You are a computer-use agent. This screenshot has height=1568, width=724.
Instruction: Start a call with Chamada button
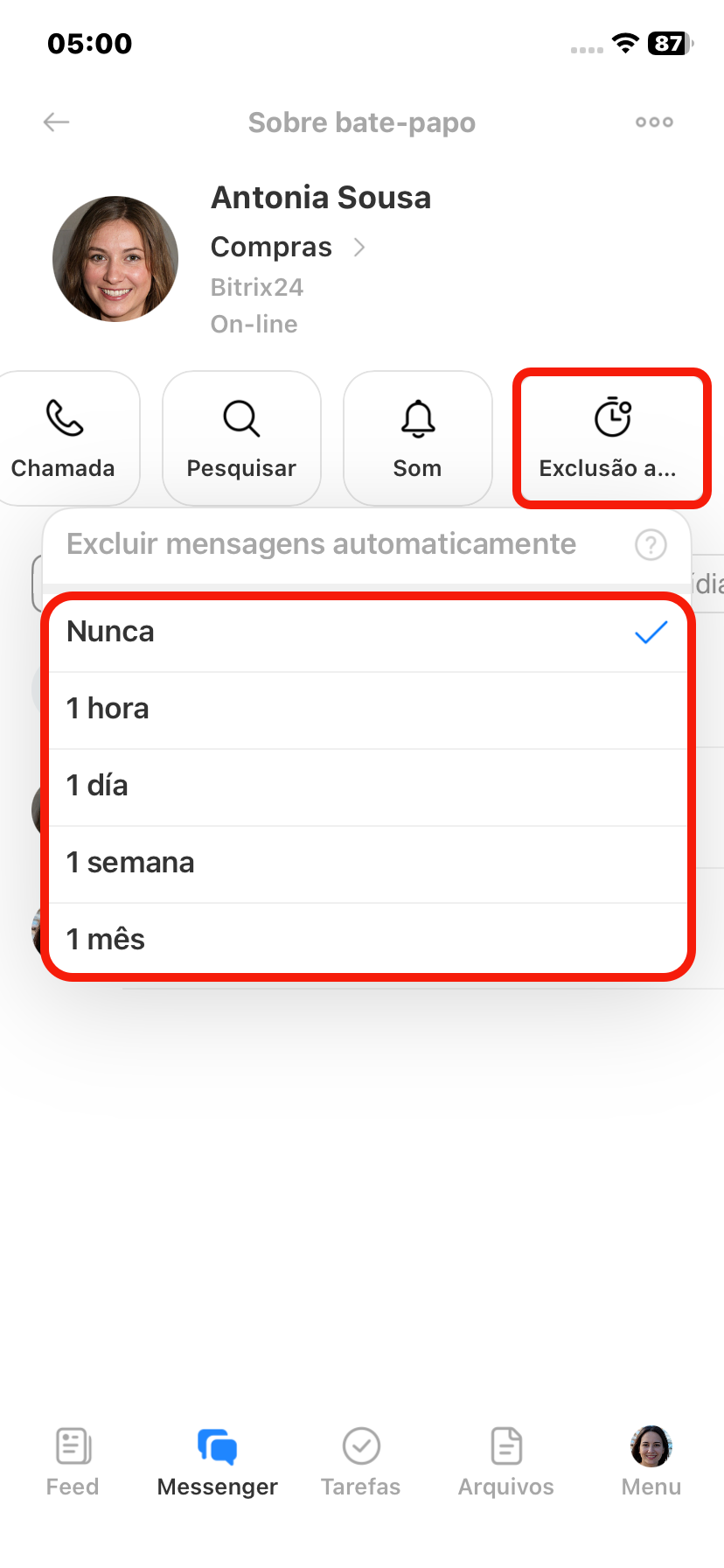(63, 438)
